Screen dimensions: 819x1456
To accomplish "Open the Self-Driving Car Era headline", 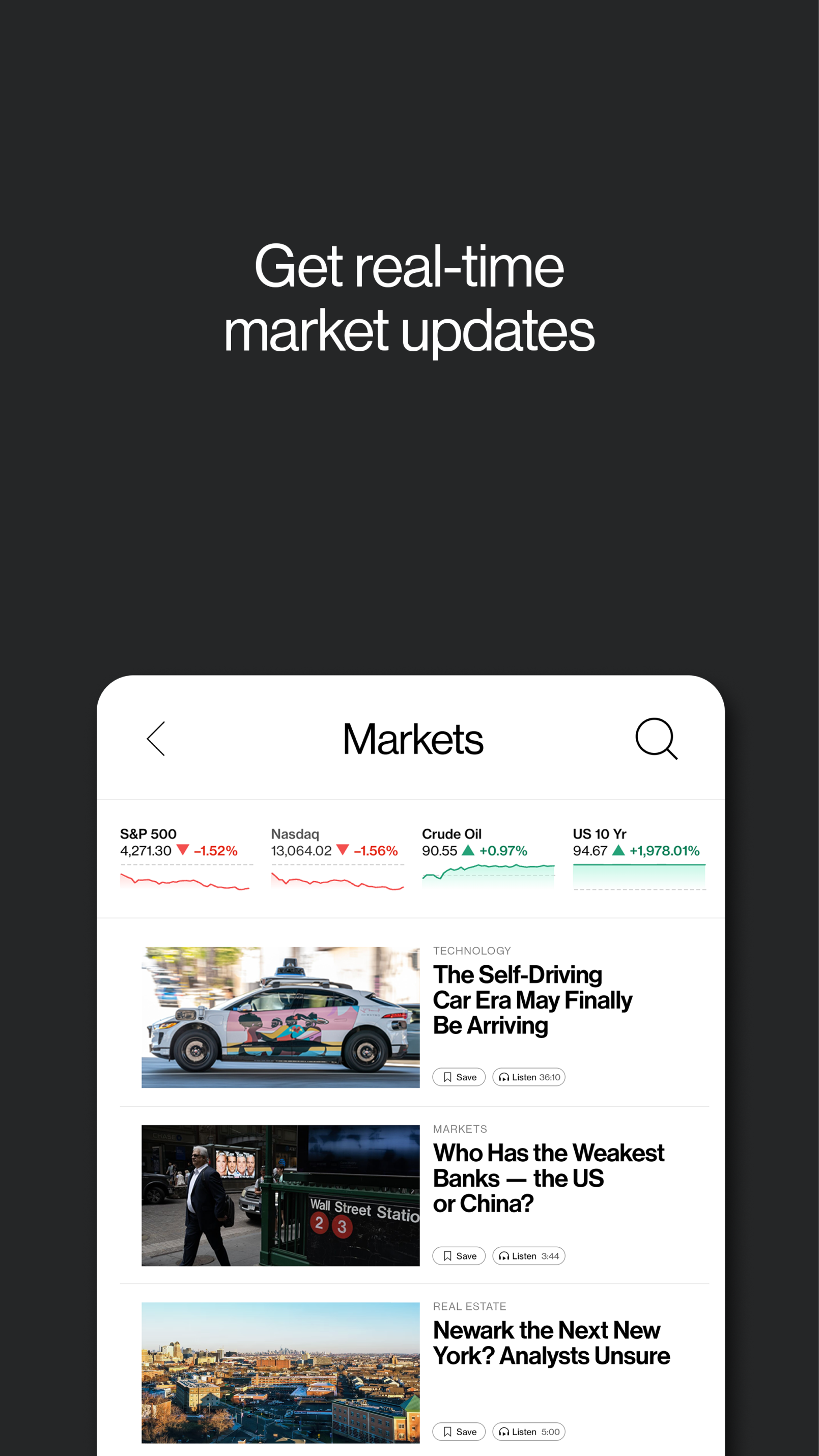I will tap(532, 1000).
